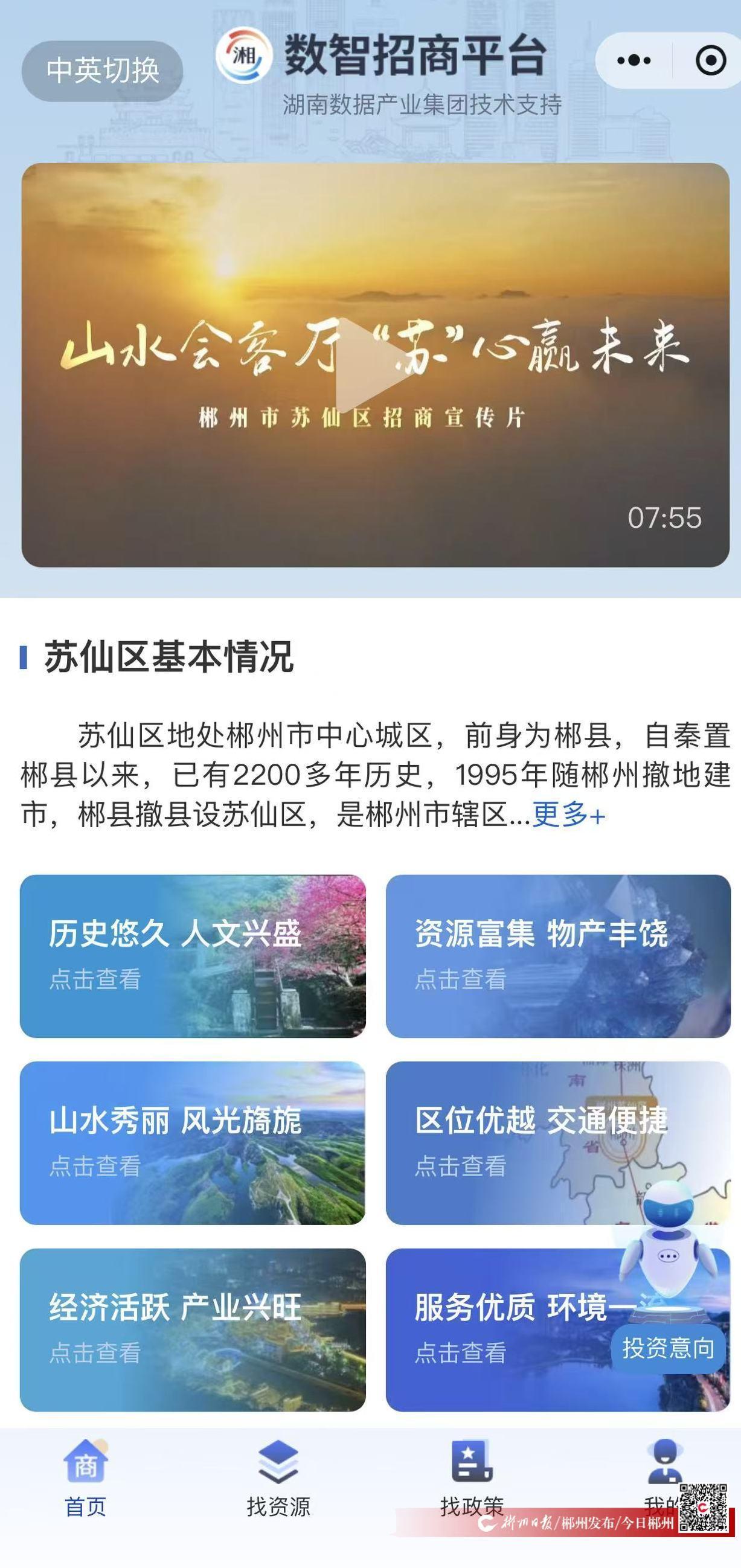Open the 资源富集 物产丰饶 card
Image resolution: width=741 pixels, height=1568 pixels.
[x=557, y=956]
